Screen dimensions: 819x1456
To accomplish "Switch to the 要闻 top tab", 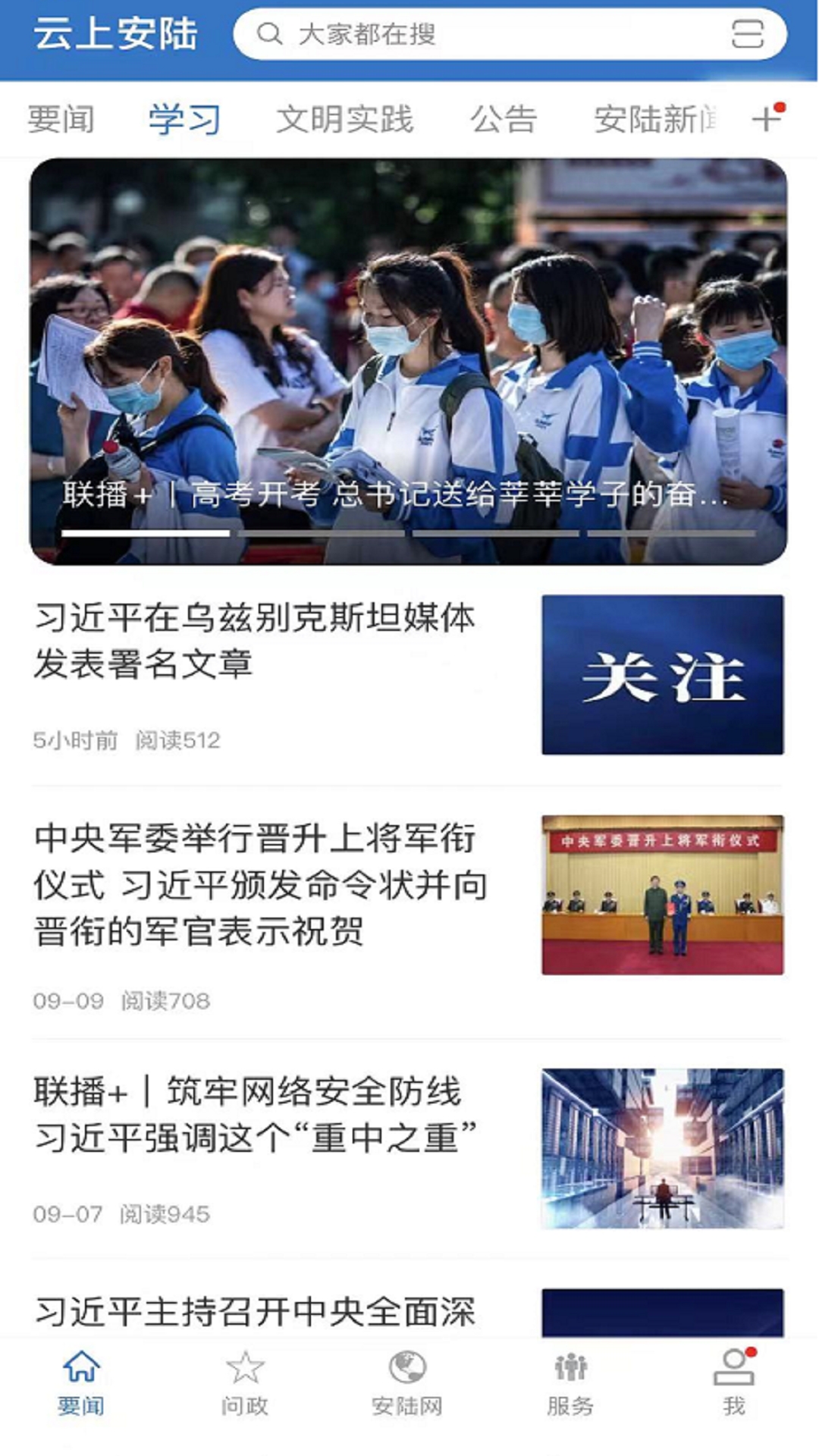I will coord(61,119).
